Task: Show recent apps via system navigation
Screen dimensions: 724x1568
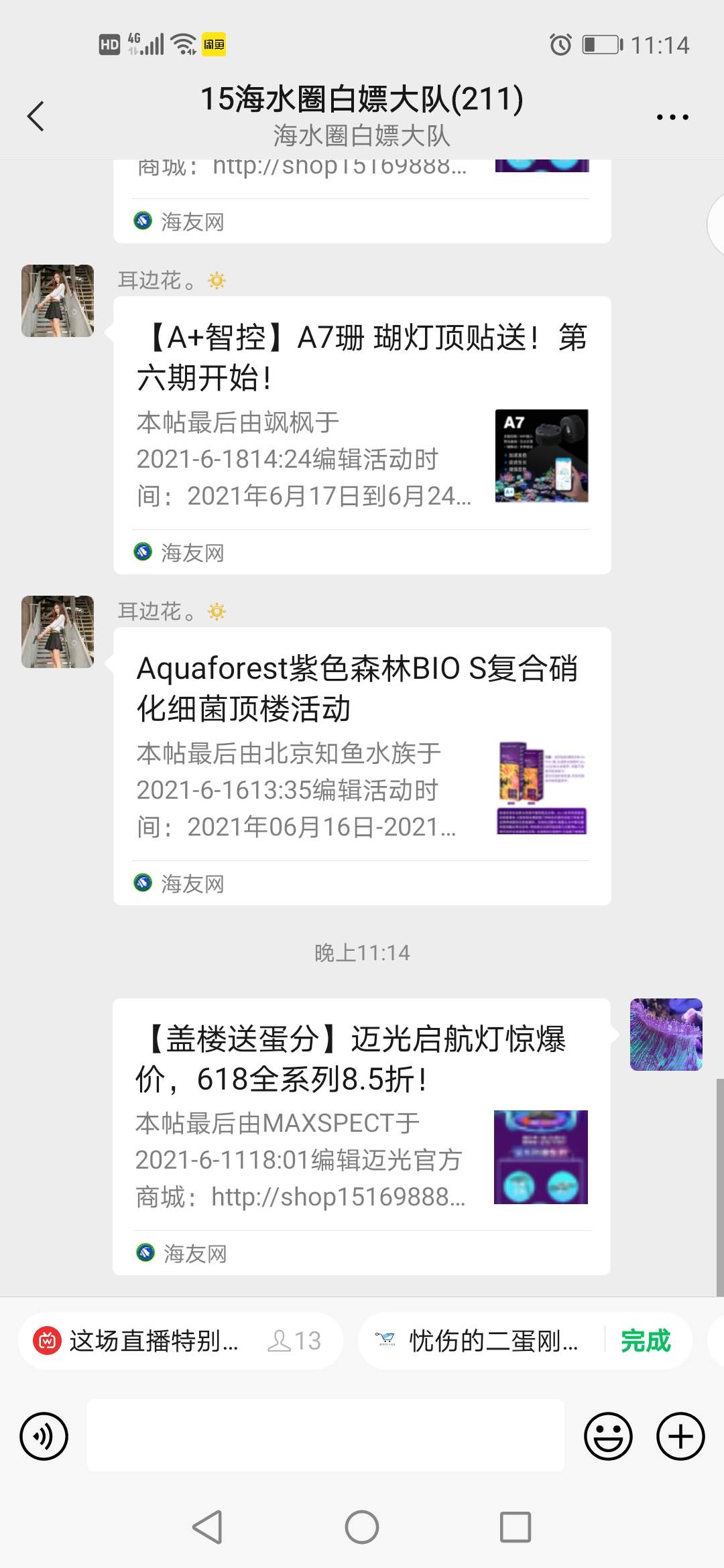Action: coord(516,1527)
